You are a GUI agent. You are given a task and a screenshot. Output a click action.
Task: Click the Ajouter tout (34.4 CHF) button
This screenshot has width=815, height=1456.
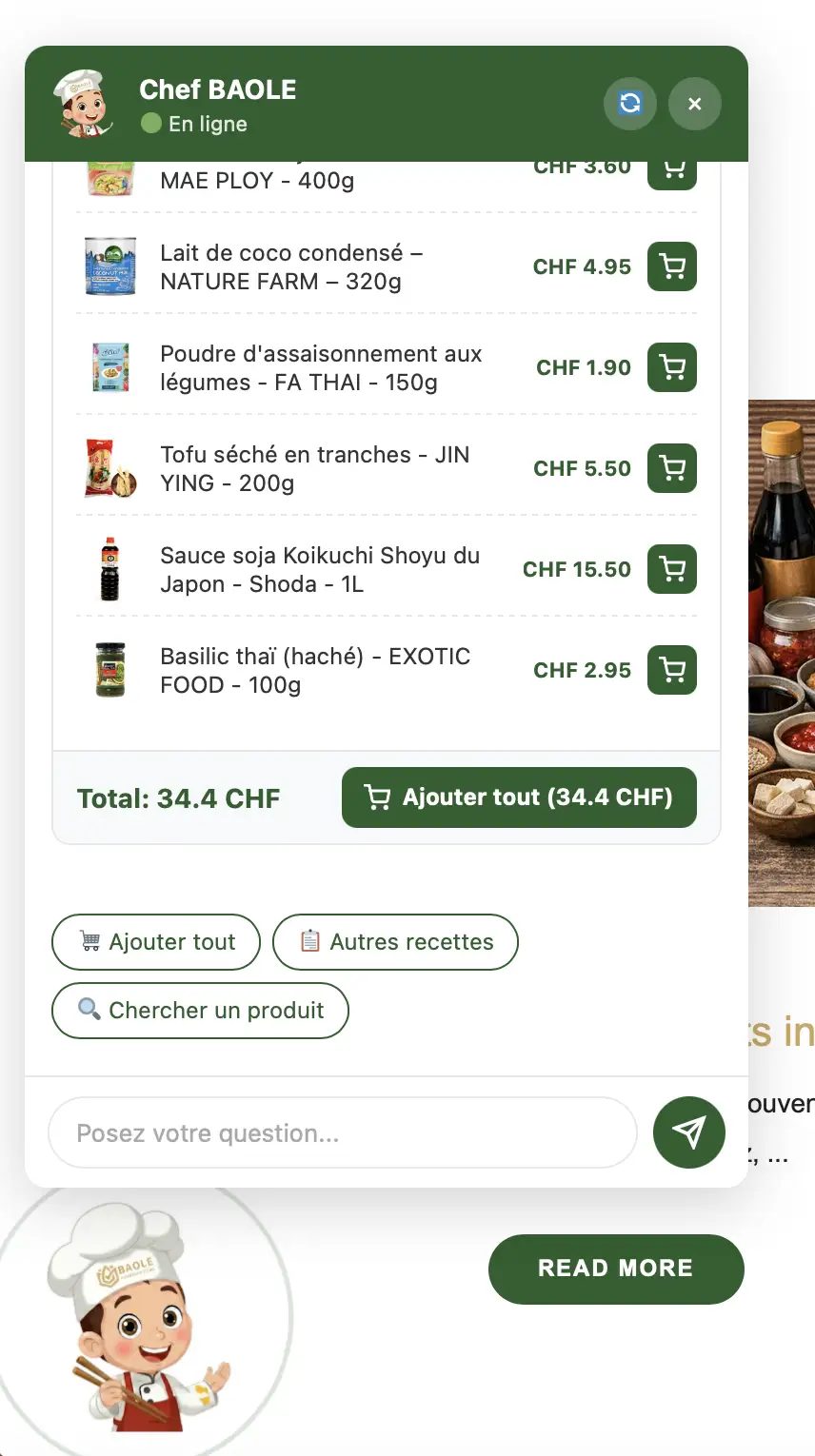coord(519,797)
